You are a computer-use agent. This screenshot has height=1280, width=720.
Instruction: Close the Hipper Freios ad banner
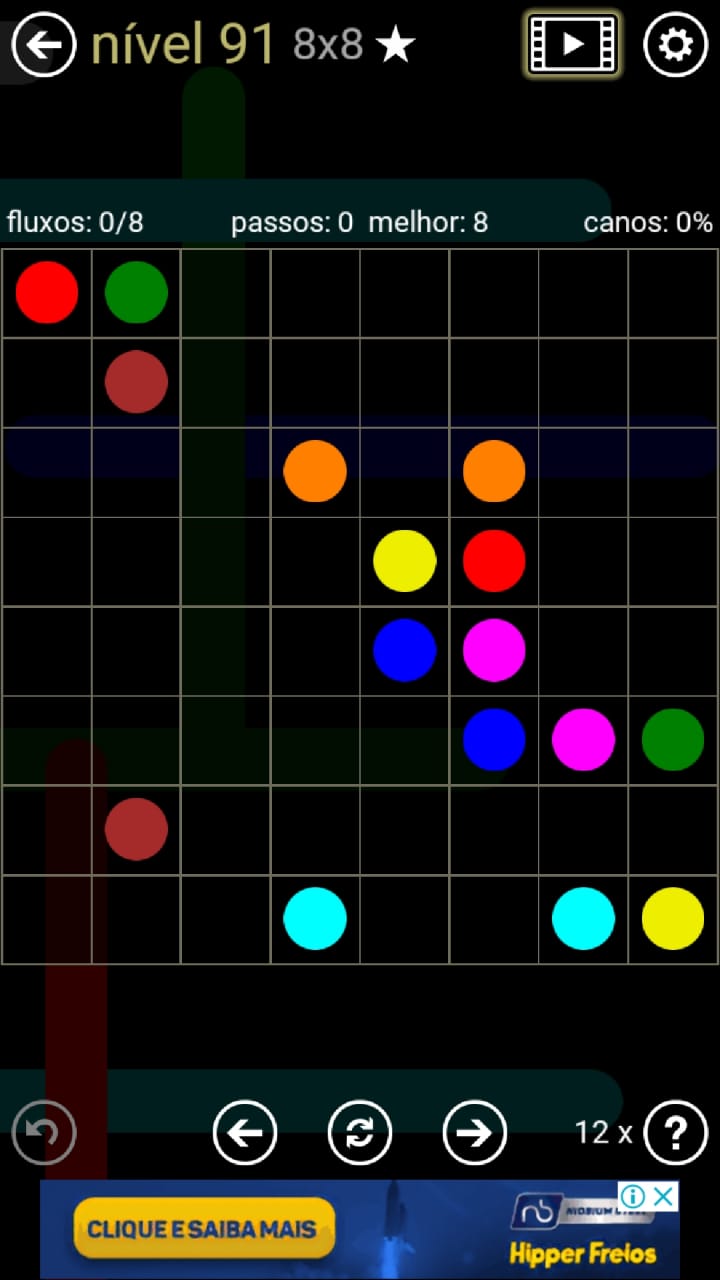[664, 1196]
